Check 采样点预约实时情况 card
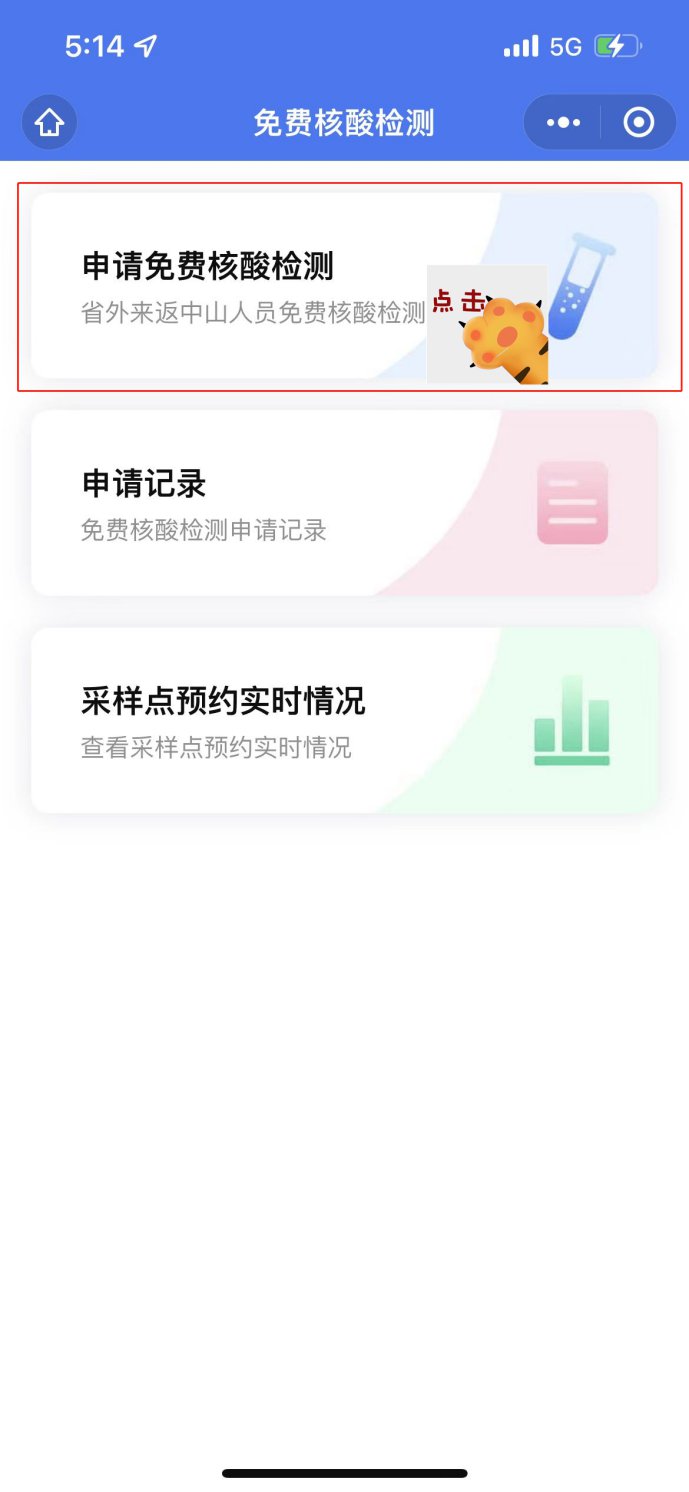The width and height of the screenshot is (689, 1492). [x=344, y=720]
